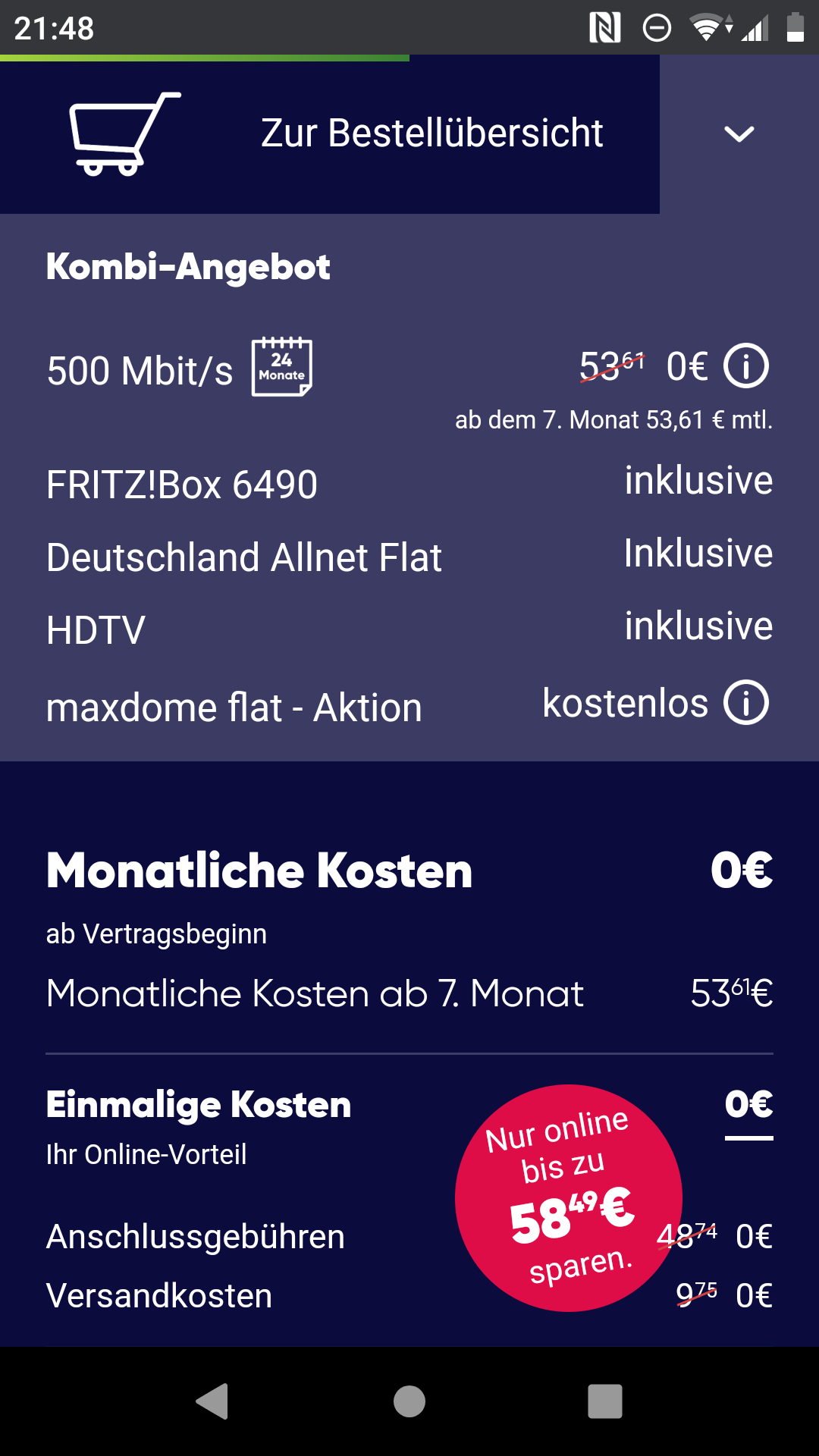Collapse the order summary with the chevron
The image size is (819, 1456).
(x=739, y=133)
